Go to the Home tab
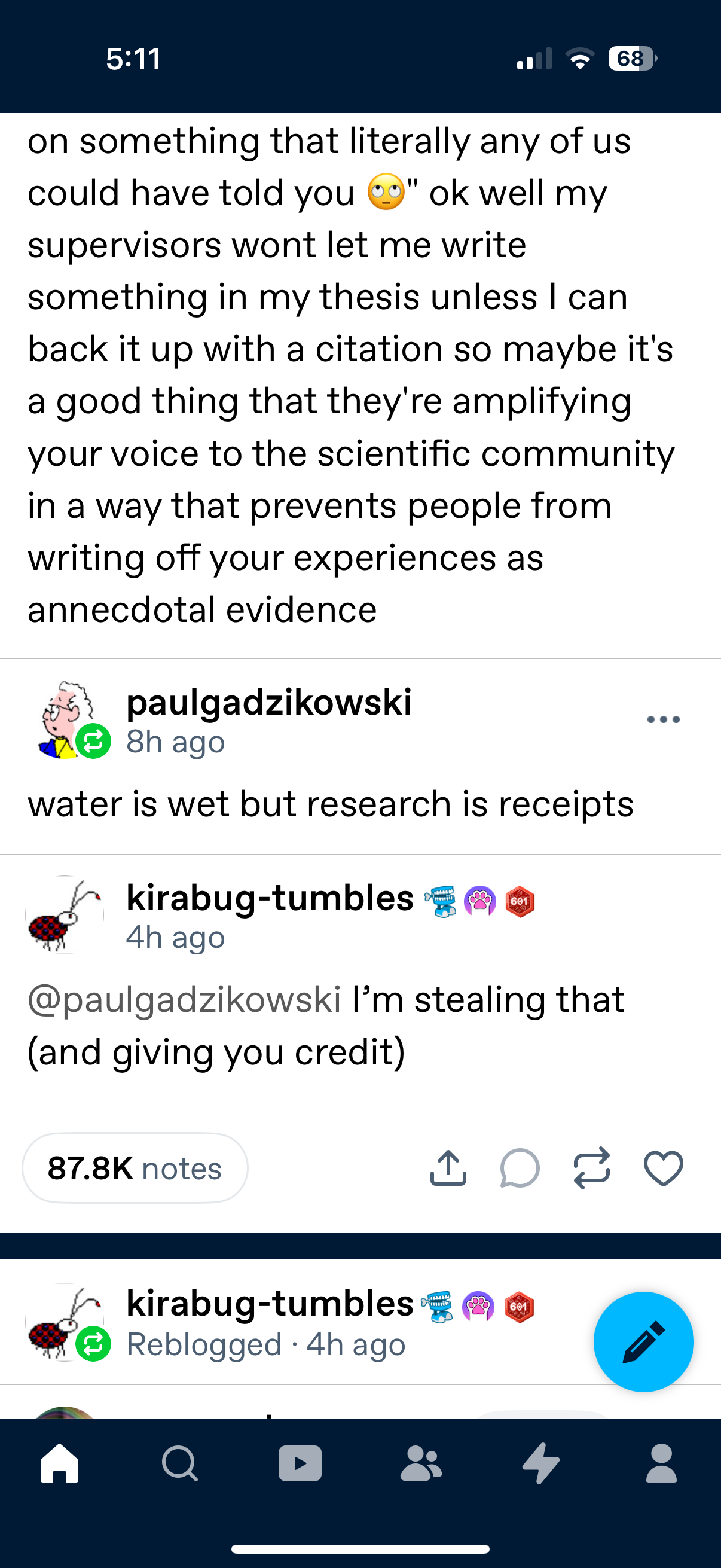This screenshot has height=1568, width=721. (60, 1463)
